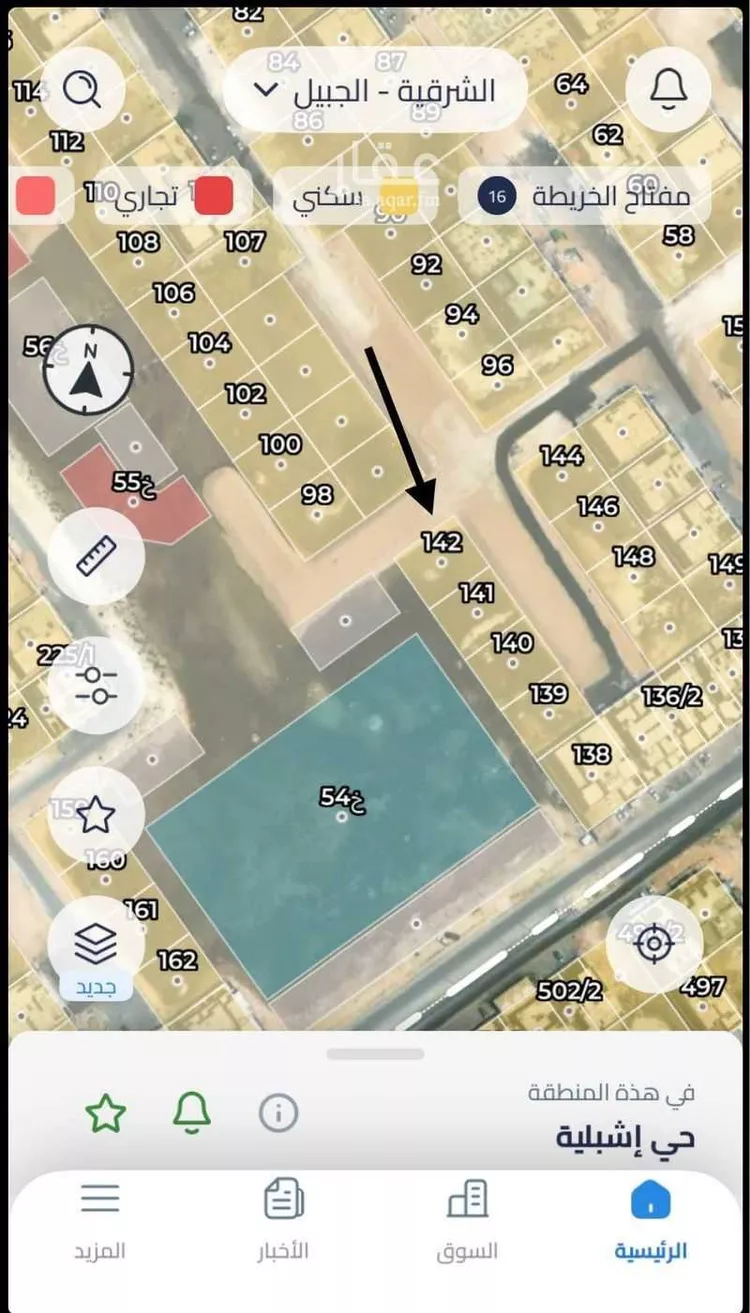Image resolution: width=750 pixels, height=1313 pixels.
Task: Open the ruler measuring tool
Action: click(x=96, y=556)
